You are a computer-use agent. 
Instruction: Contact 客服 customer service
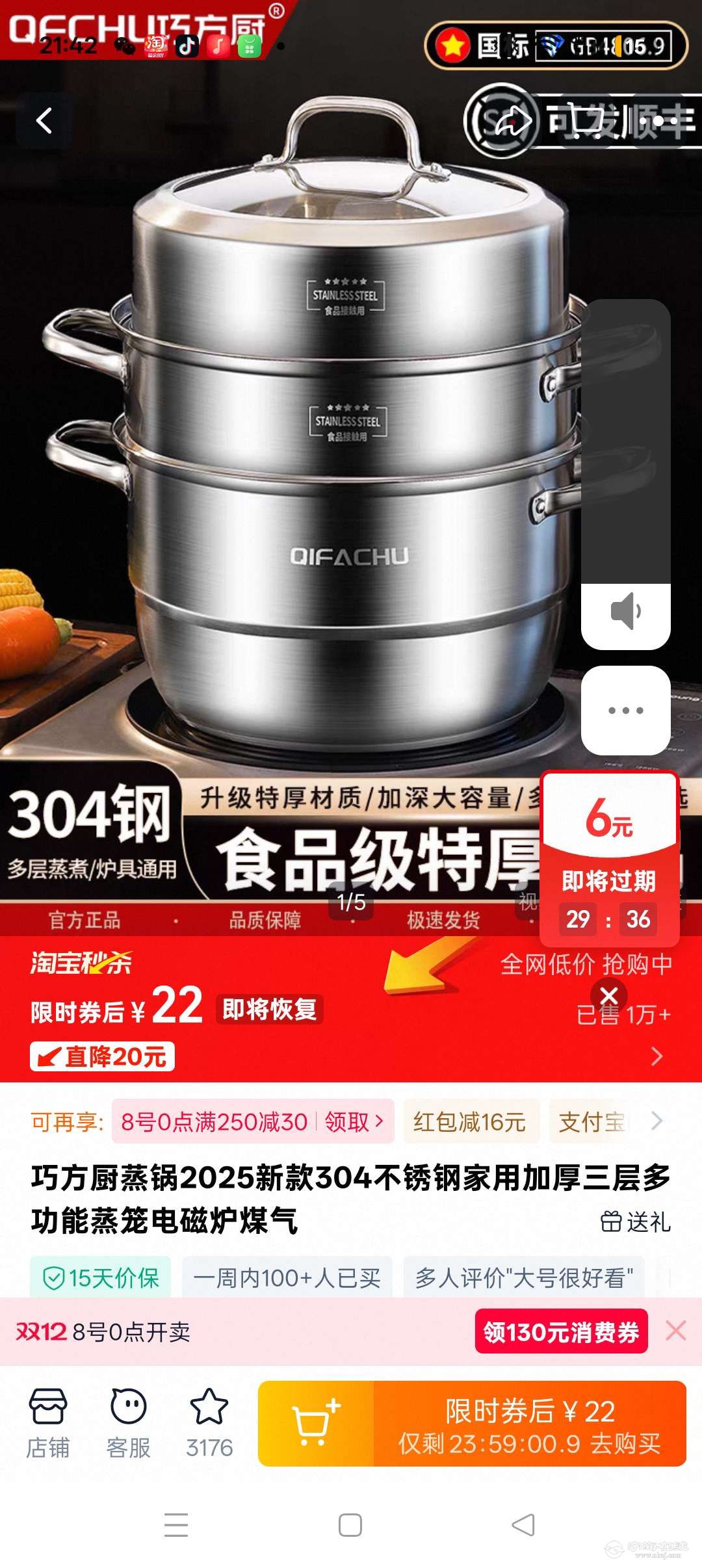129,1424
